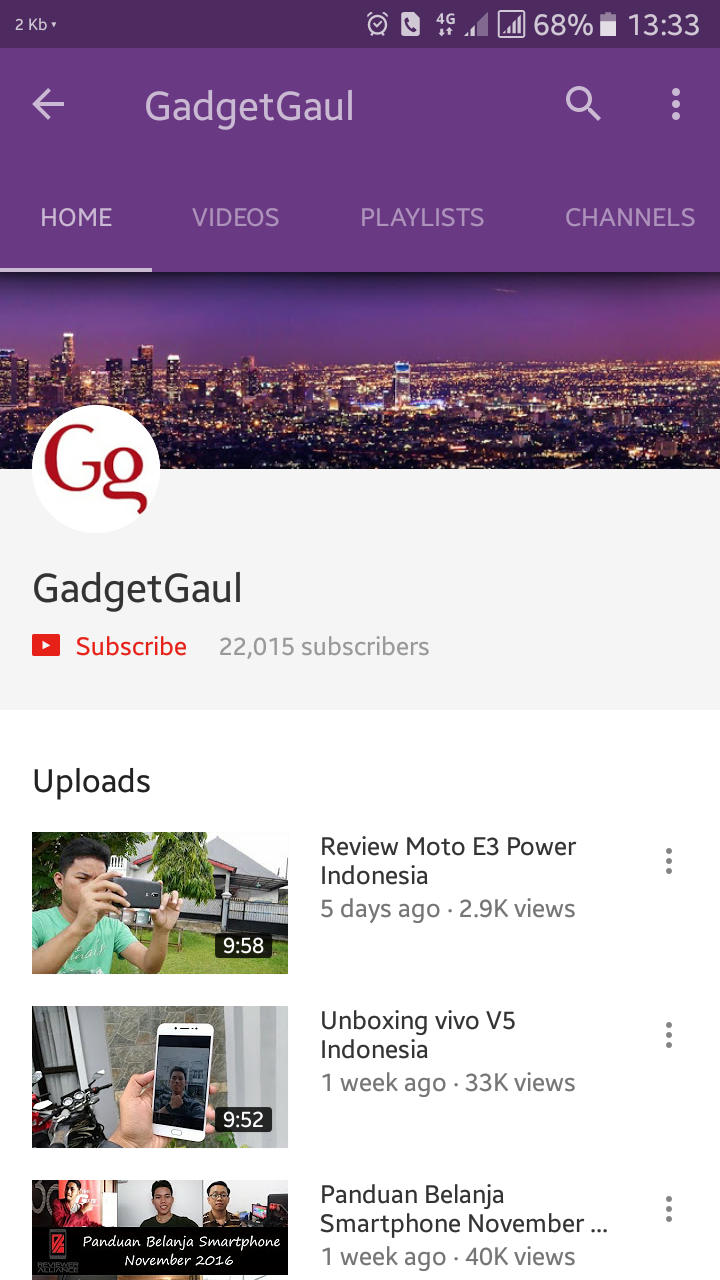The width and height of the screenshot is (720, 1280).
Task: Open options for Unboxing vivo V5 video
Action: (668, 1035)
